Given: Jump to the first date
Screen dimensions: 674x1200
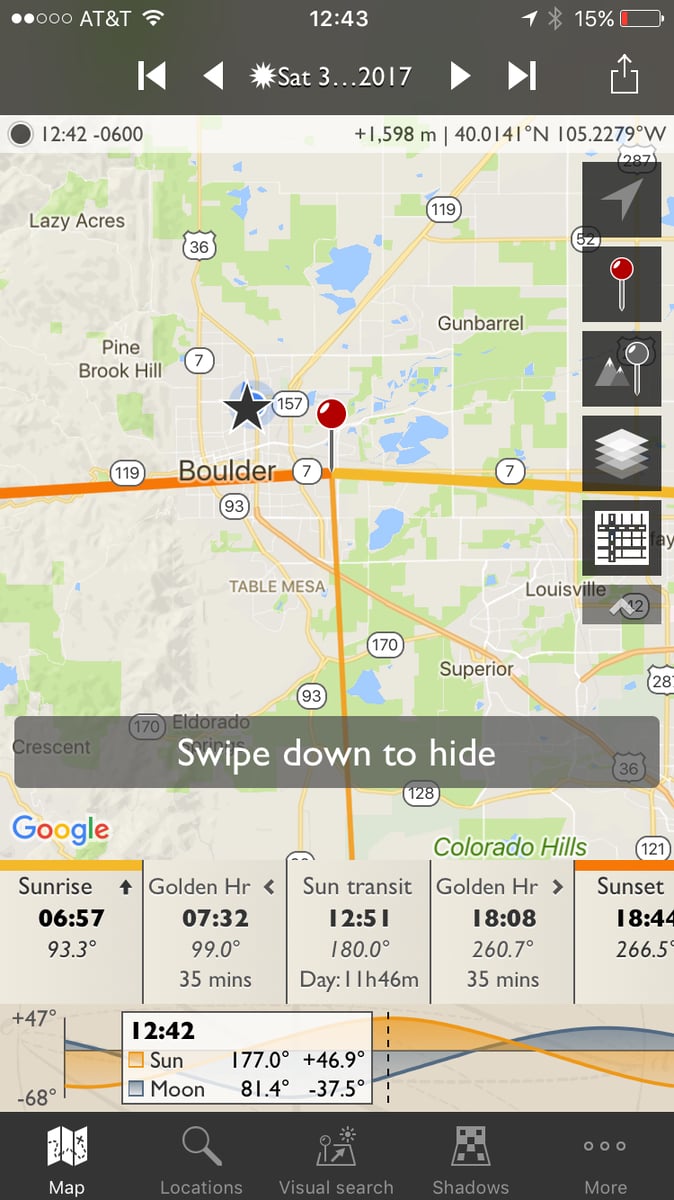Looking at the screenshot, I should point(152,76).
